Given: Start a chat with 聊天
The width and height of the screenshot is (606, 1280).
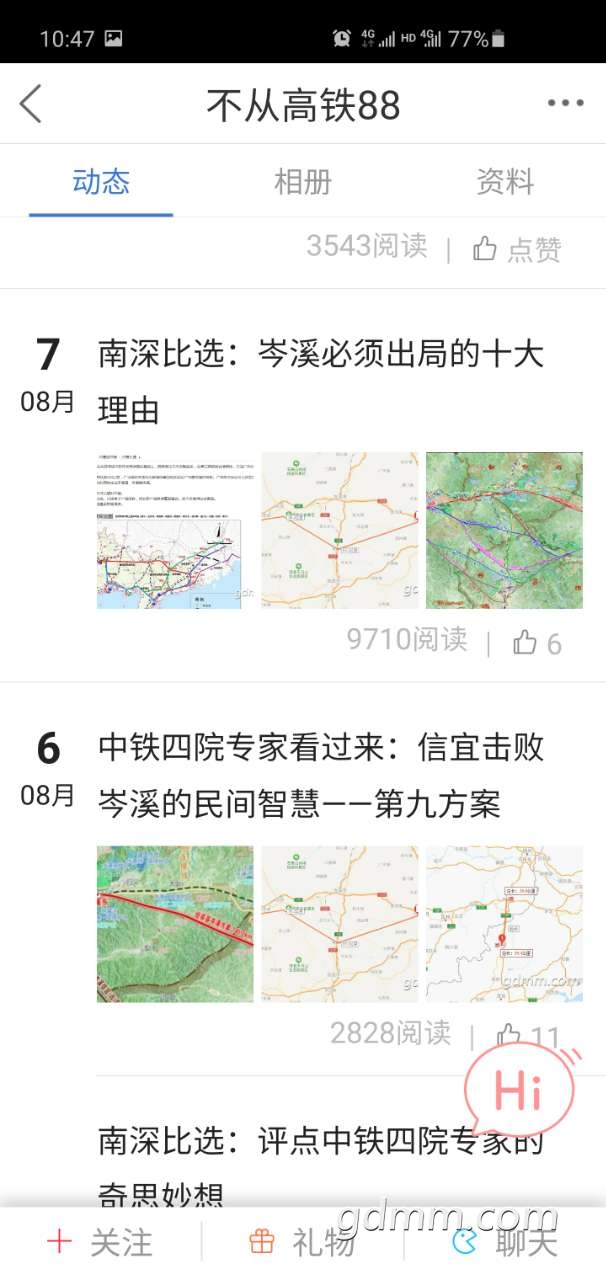Looking at the screenshot, I should pyautogui.click(x=505, y=1242).
